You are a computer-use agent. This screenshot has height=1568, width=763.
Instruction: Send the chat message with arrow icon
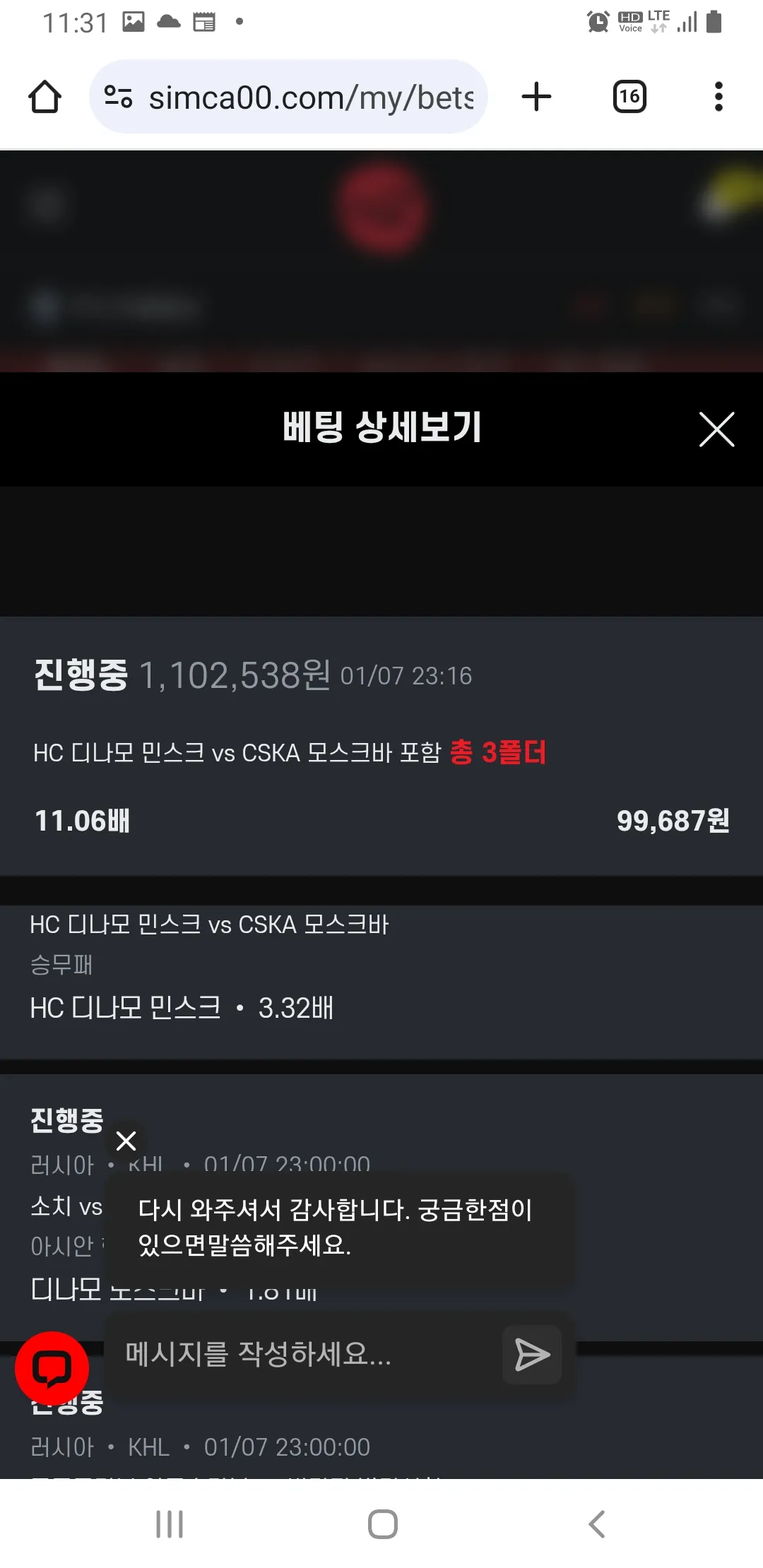[x=532, y=1355]
